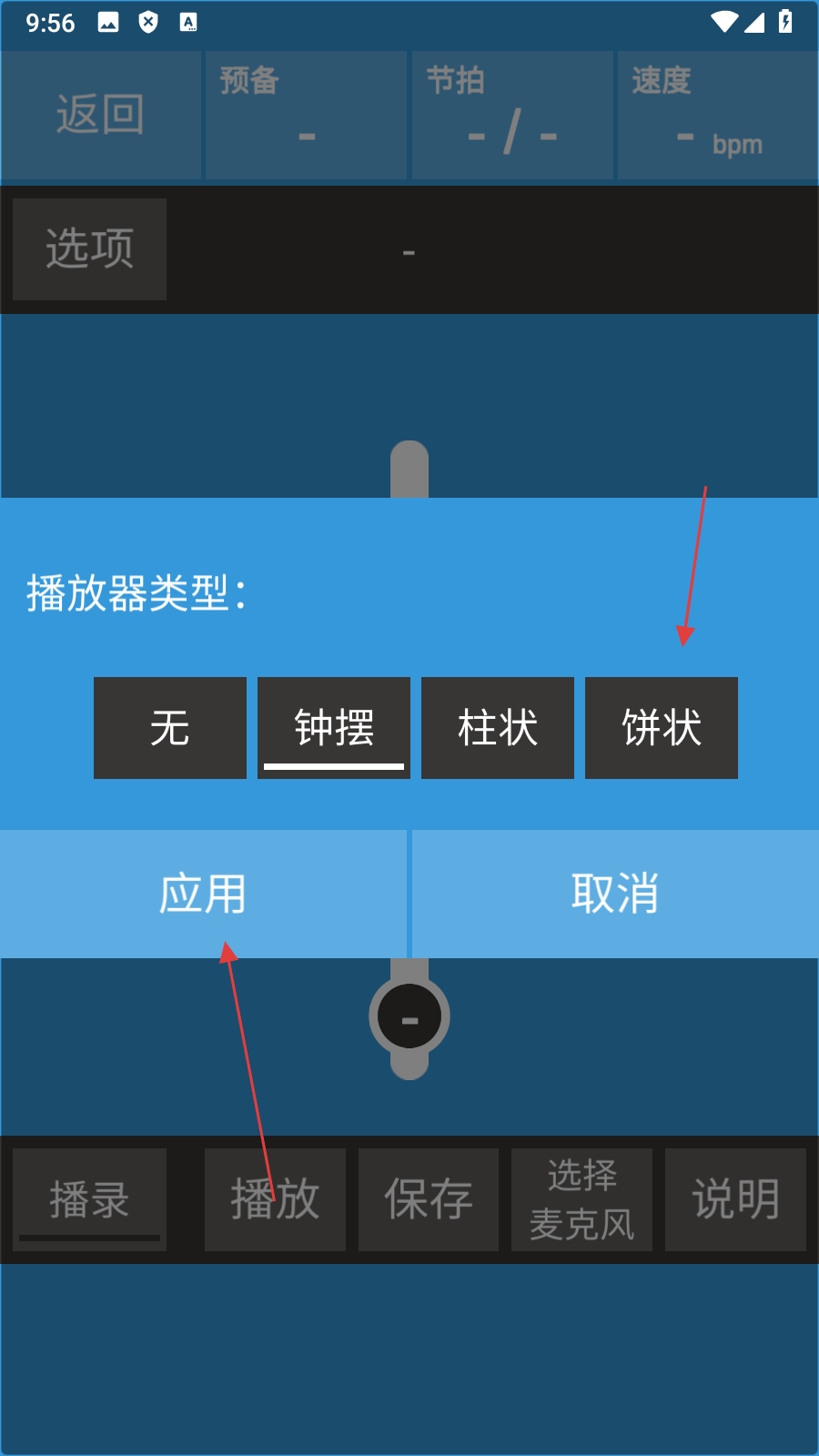Select the 无 player type

[170, 728]
